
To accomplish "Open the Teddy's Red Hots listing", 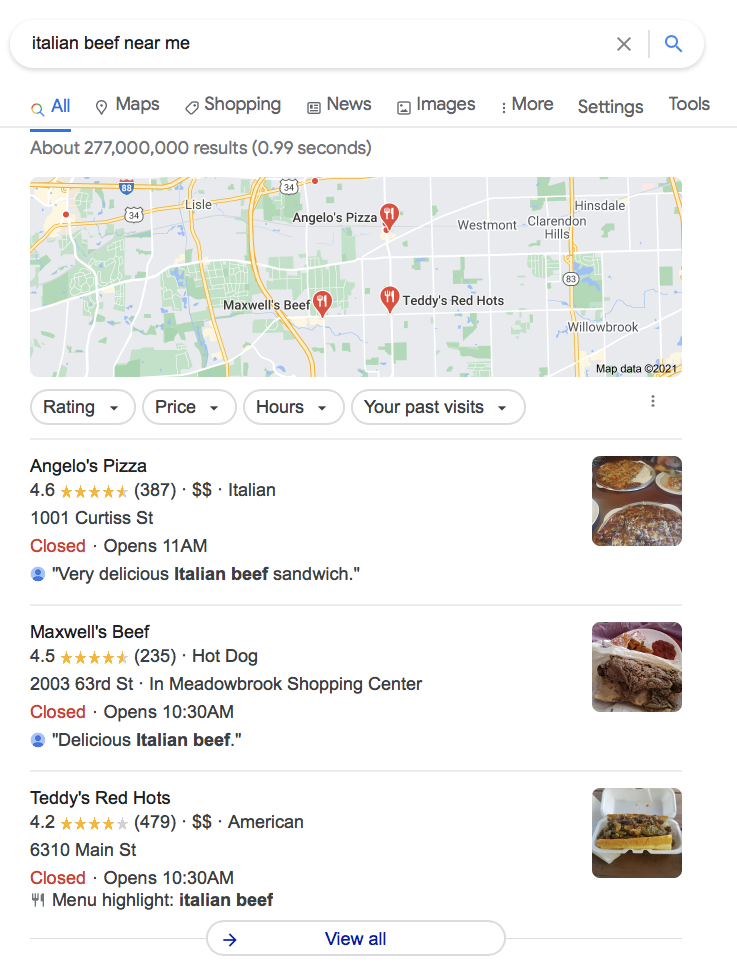I will point(100,798).
